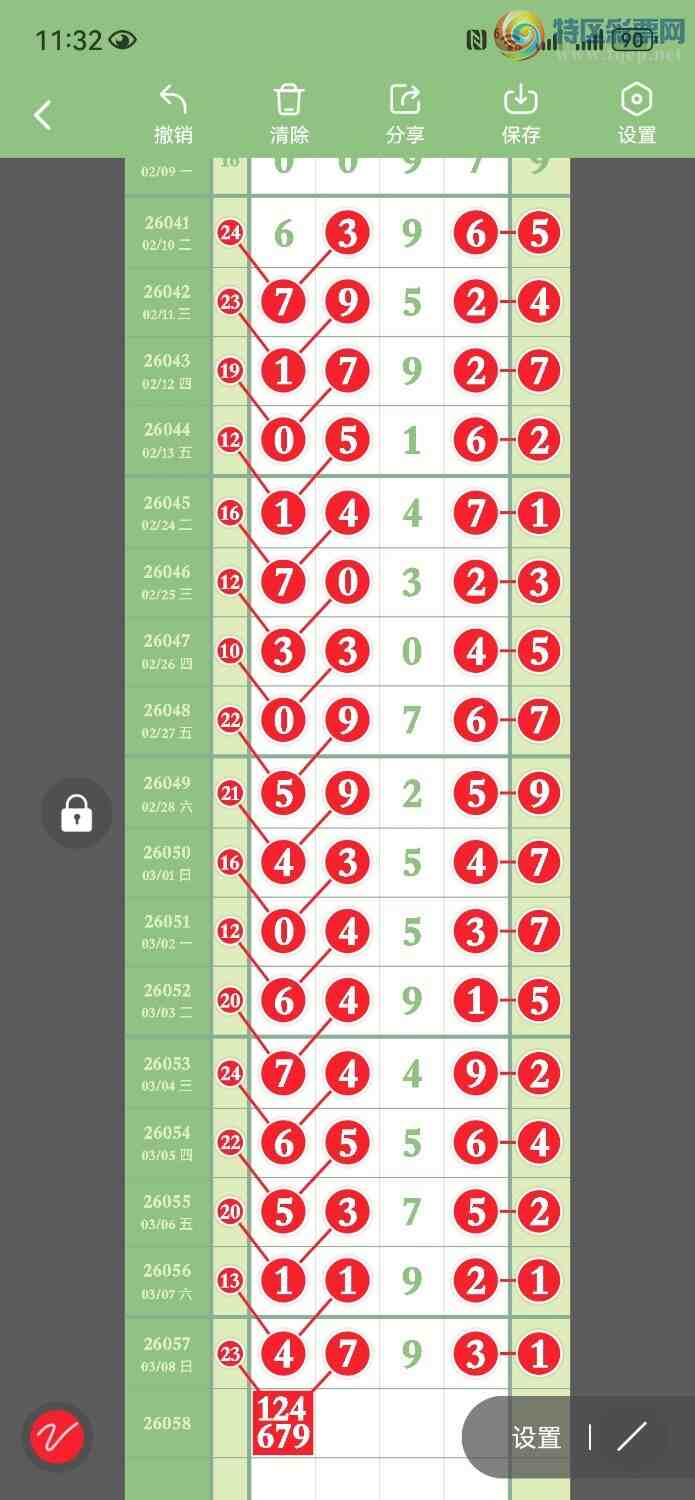Clear all markings with 清除

point(289,114)
